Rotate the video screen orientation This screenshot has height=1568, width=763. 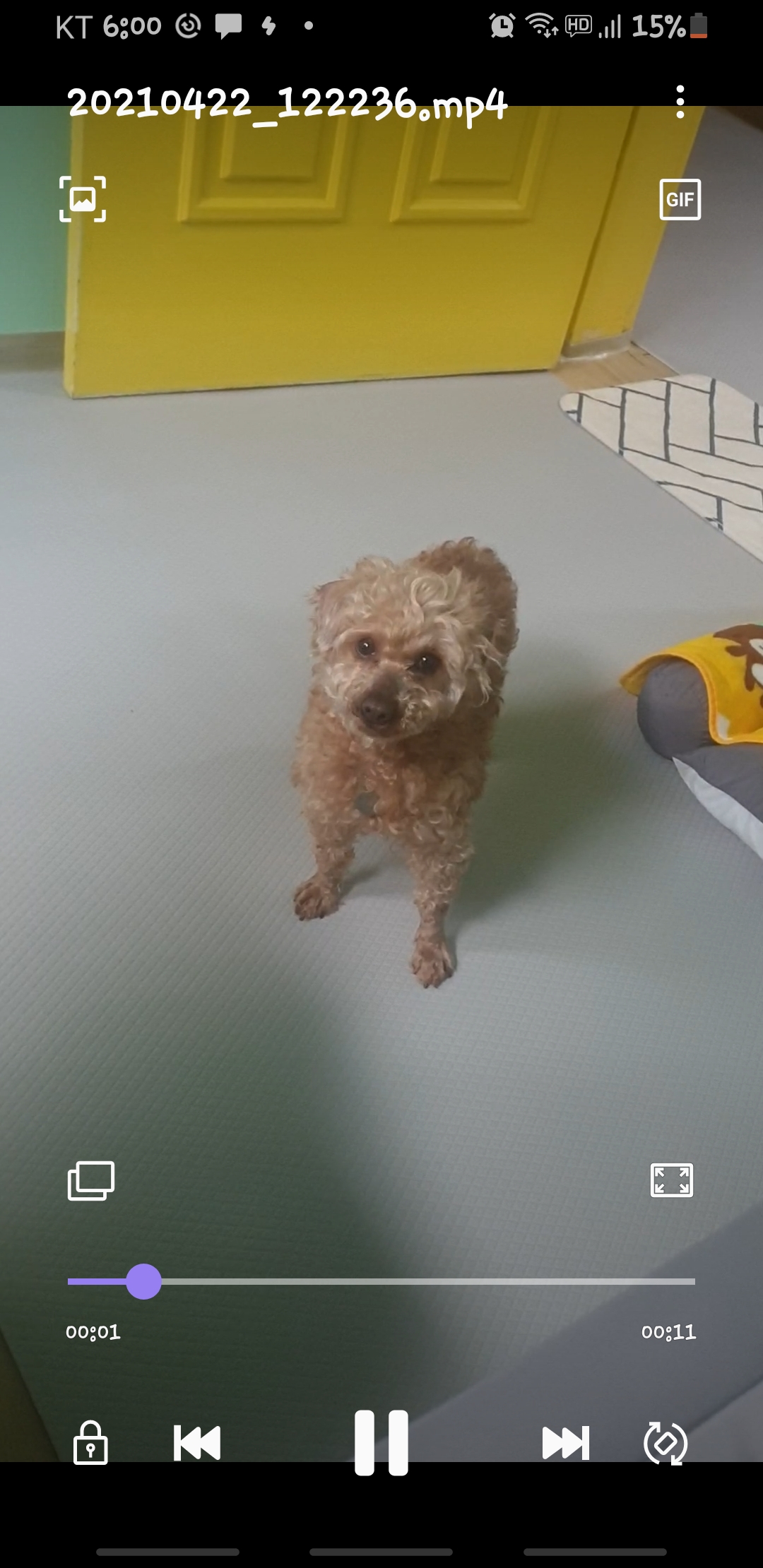coord(666,1442)
